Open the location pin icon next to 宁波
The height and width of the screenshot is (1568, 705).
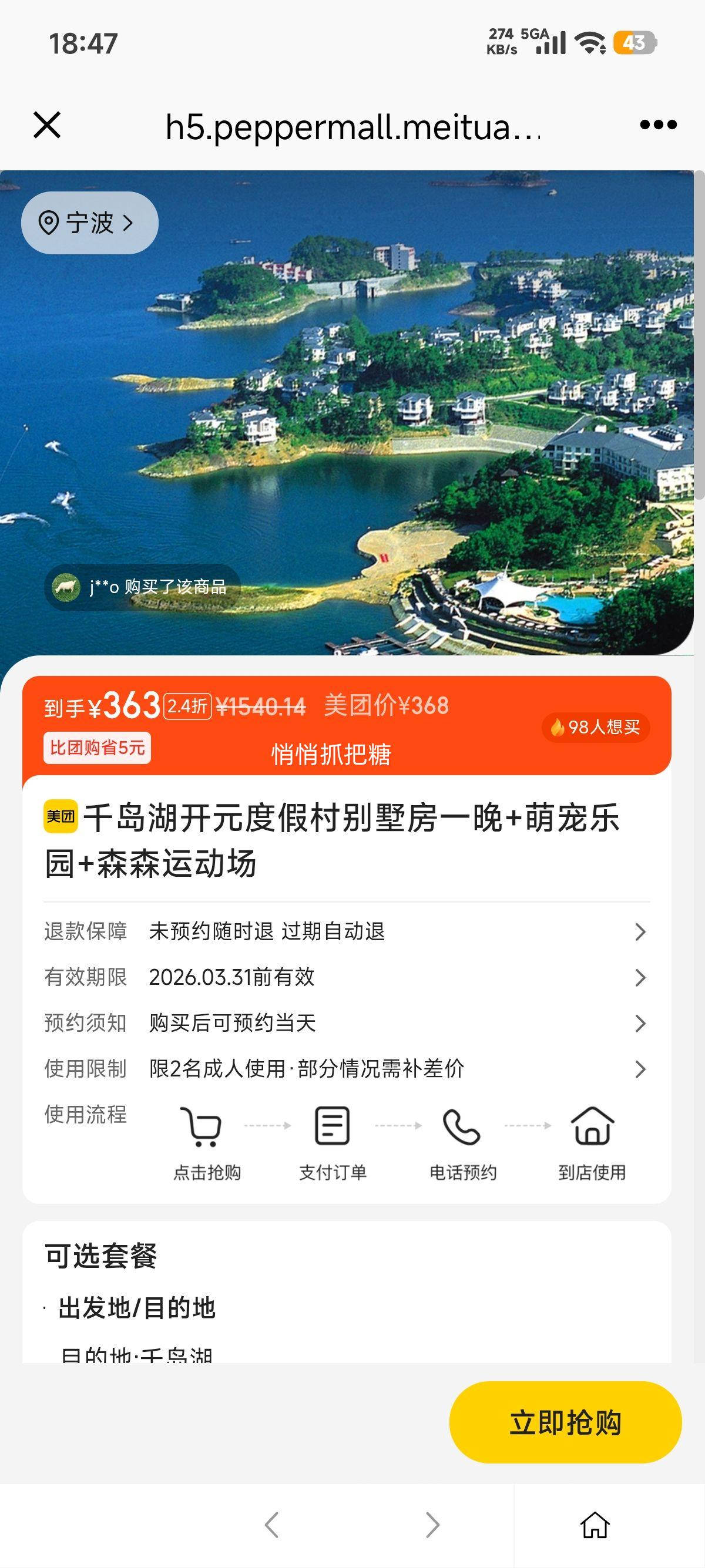tap(50, 223)
